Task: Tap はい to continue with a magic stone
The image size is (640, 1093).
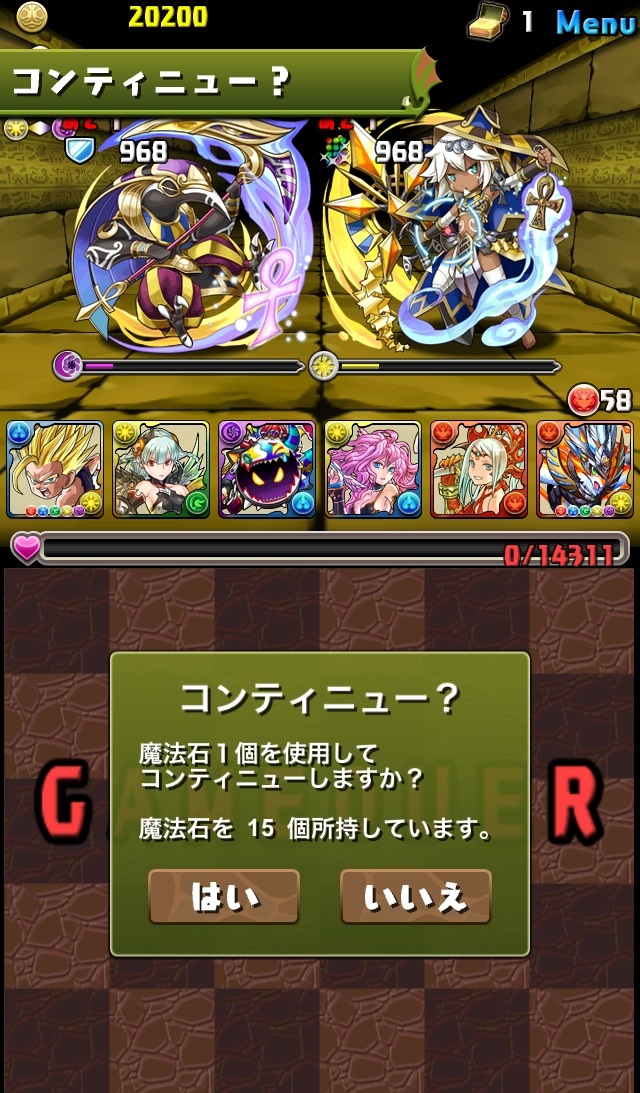Action: 224,897
